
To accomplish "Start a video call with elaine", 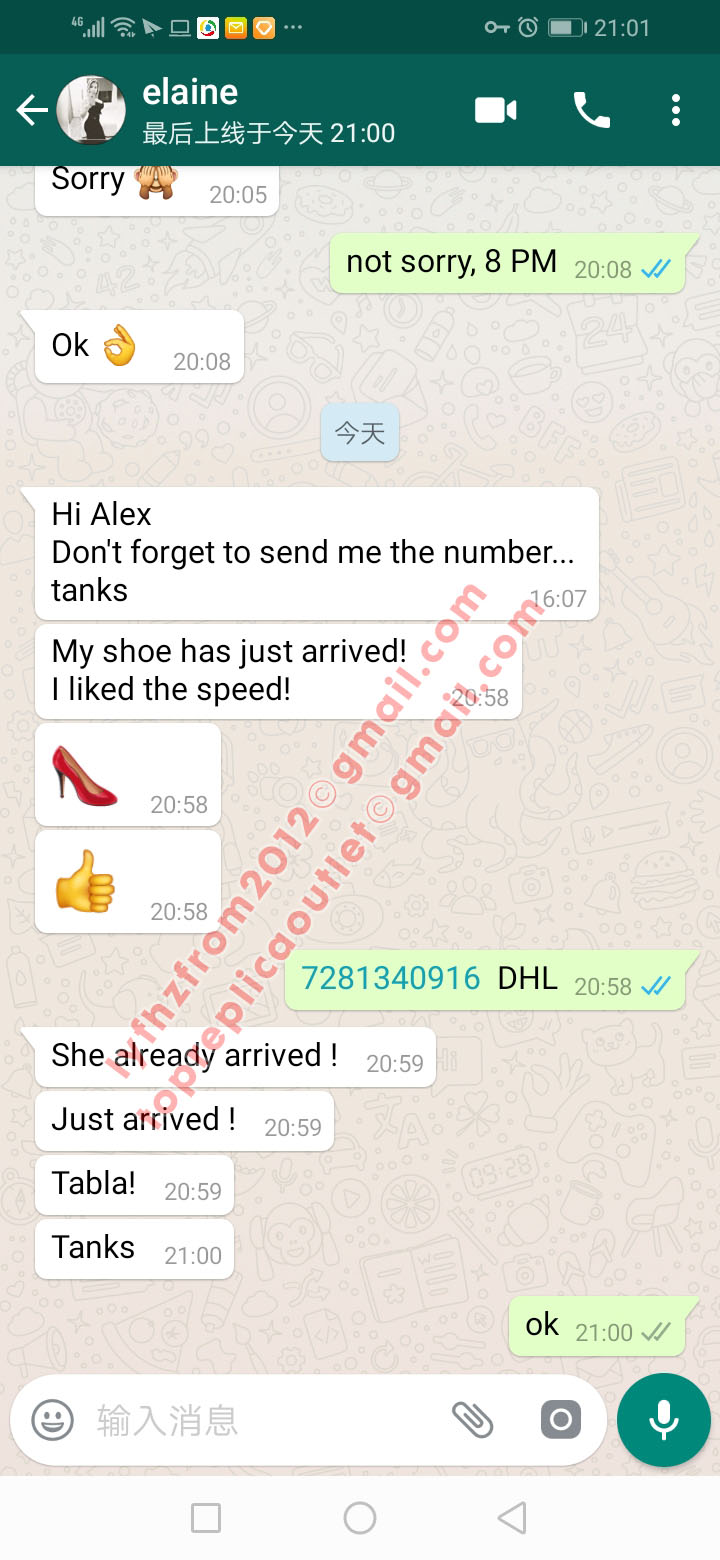I will click(x=496, y=110).
